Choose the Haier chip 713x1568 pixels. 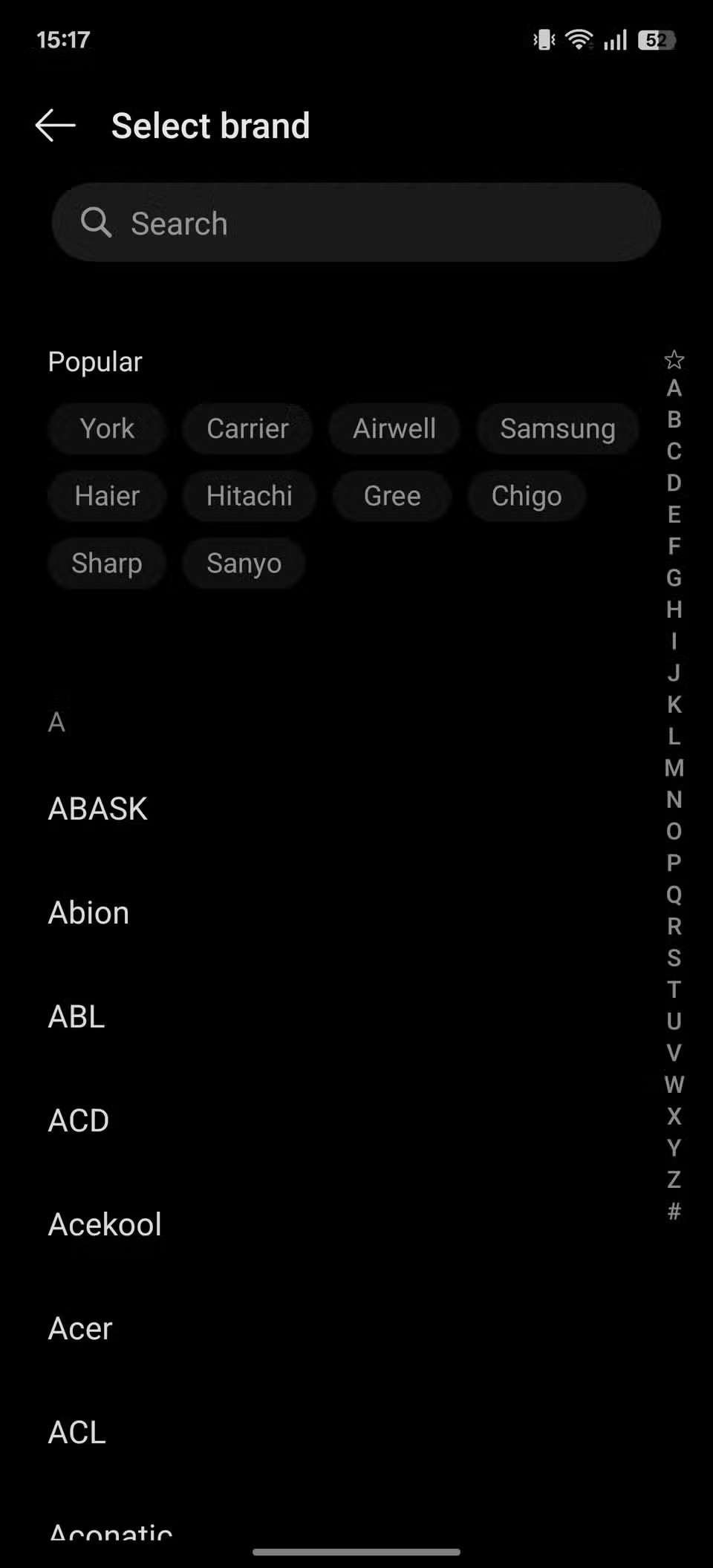click(107, 495)
